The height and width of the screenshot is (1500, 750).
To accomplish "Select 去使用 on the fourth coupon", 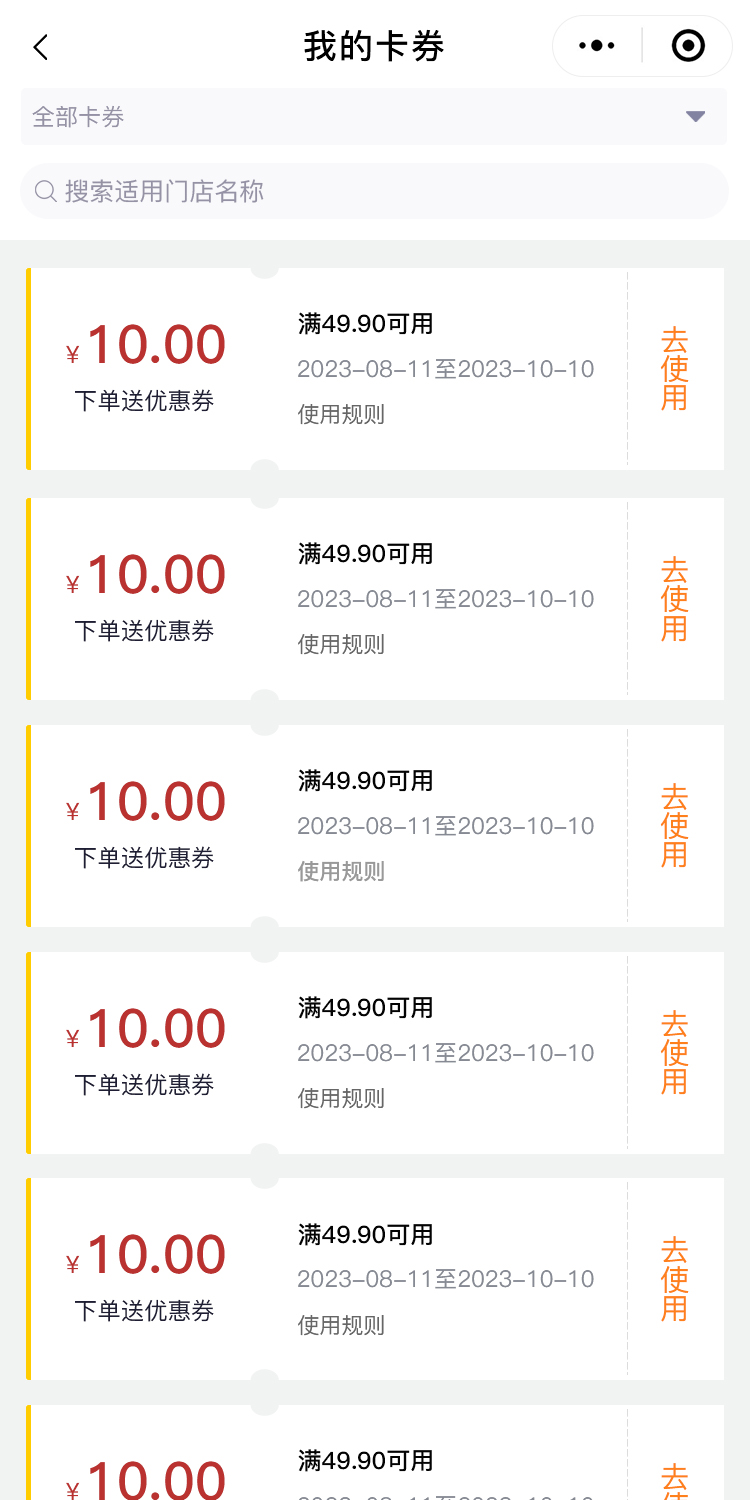I will pos(675,1052).
